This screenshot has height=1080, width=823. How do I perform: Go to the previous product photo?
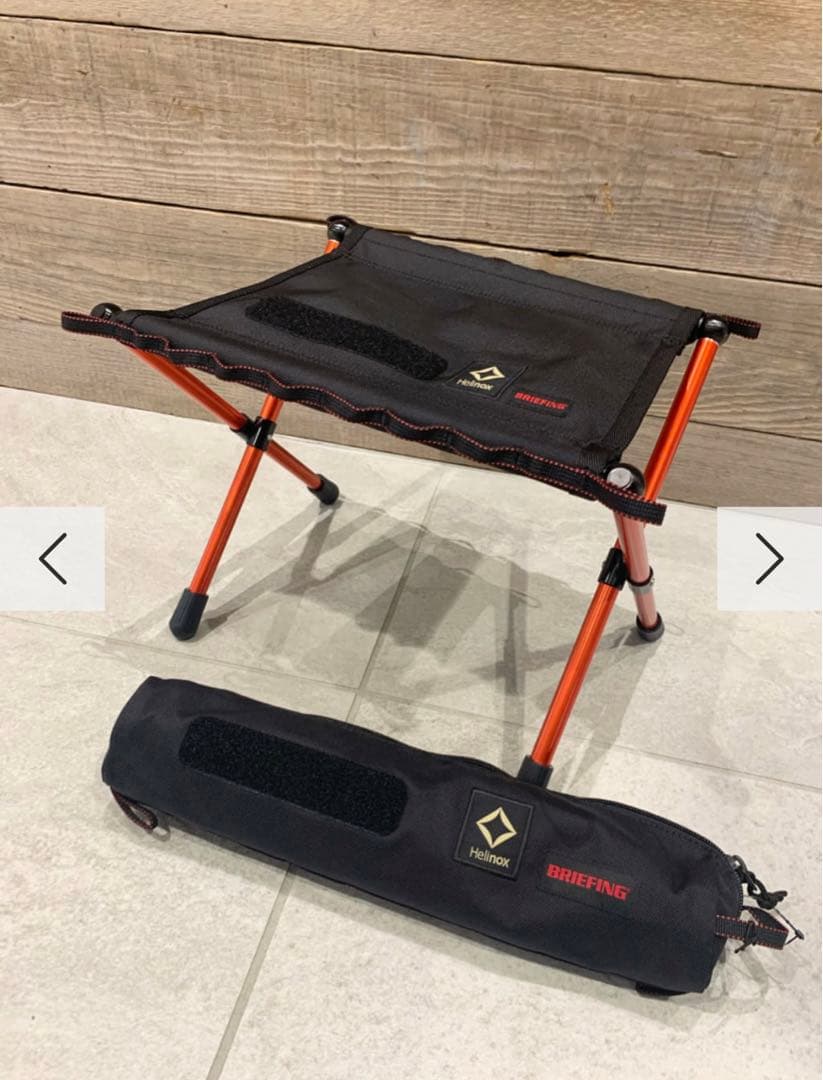tap(52, 558)
